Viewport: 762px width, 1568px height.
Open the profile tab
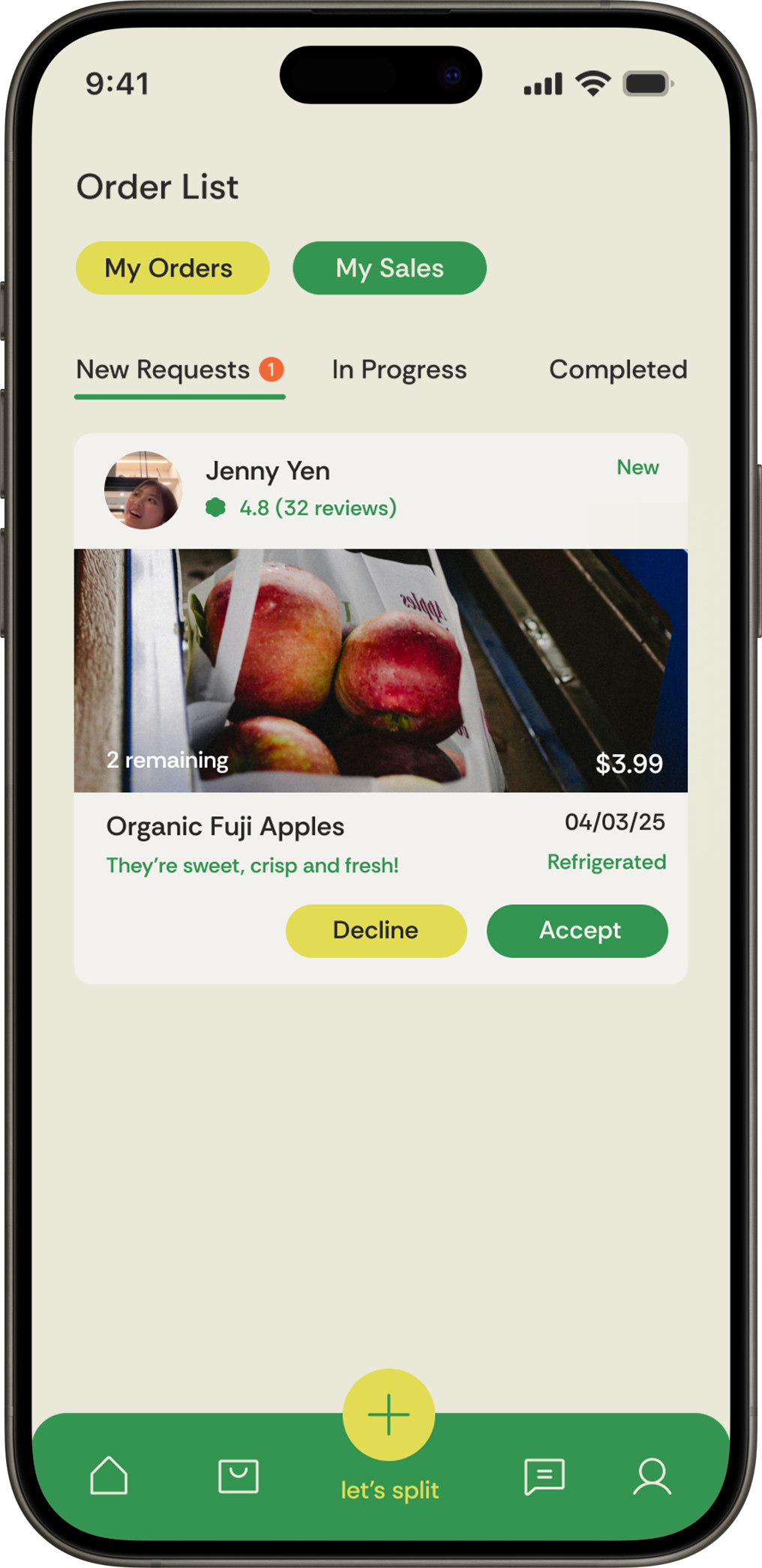pyautogui.click(x=652, y=1476)
